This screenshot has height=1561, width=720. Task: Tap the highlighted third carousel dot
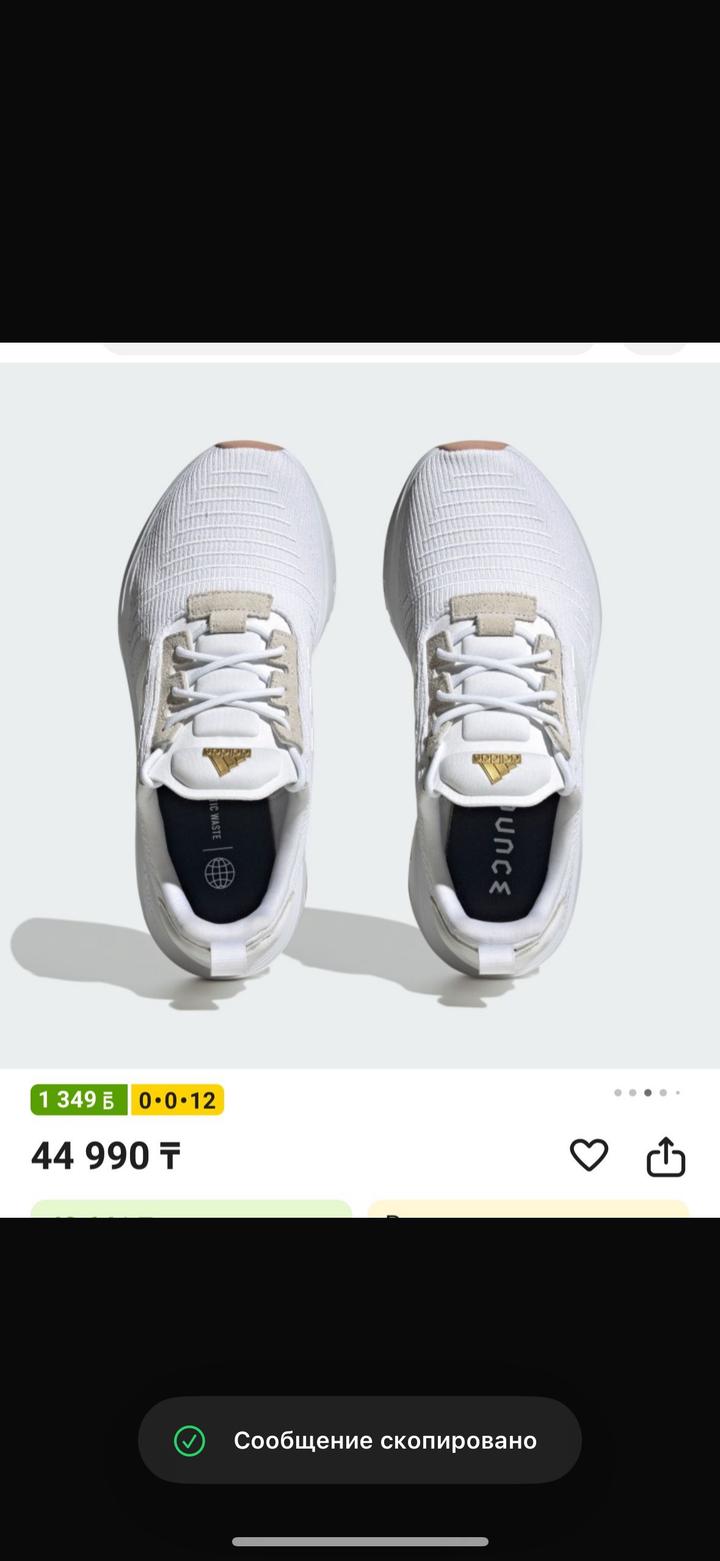click(x=648, y=1092)
